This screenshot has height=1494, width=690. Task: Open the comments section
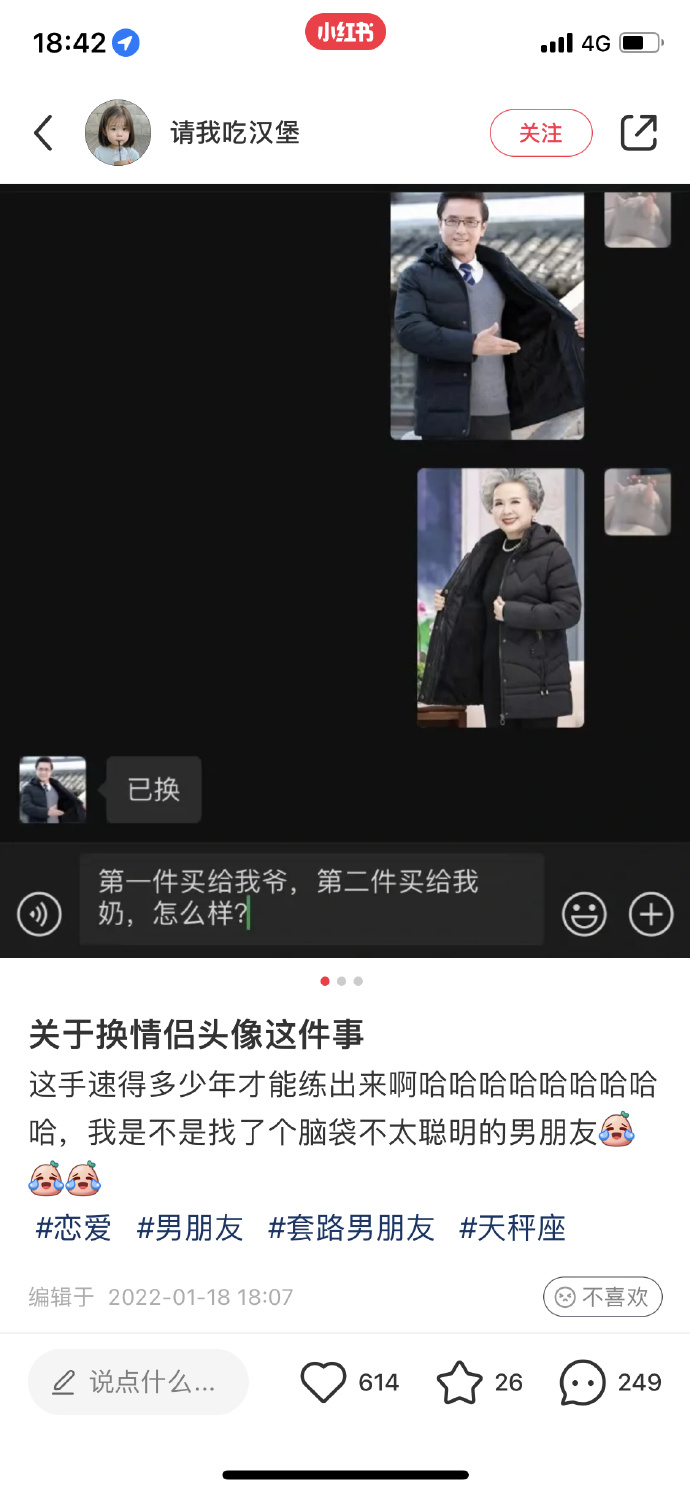pos(583,1382)
